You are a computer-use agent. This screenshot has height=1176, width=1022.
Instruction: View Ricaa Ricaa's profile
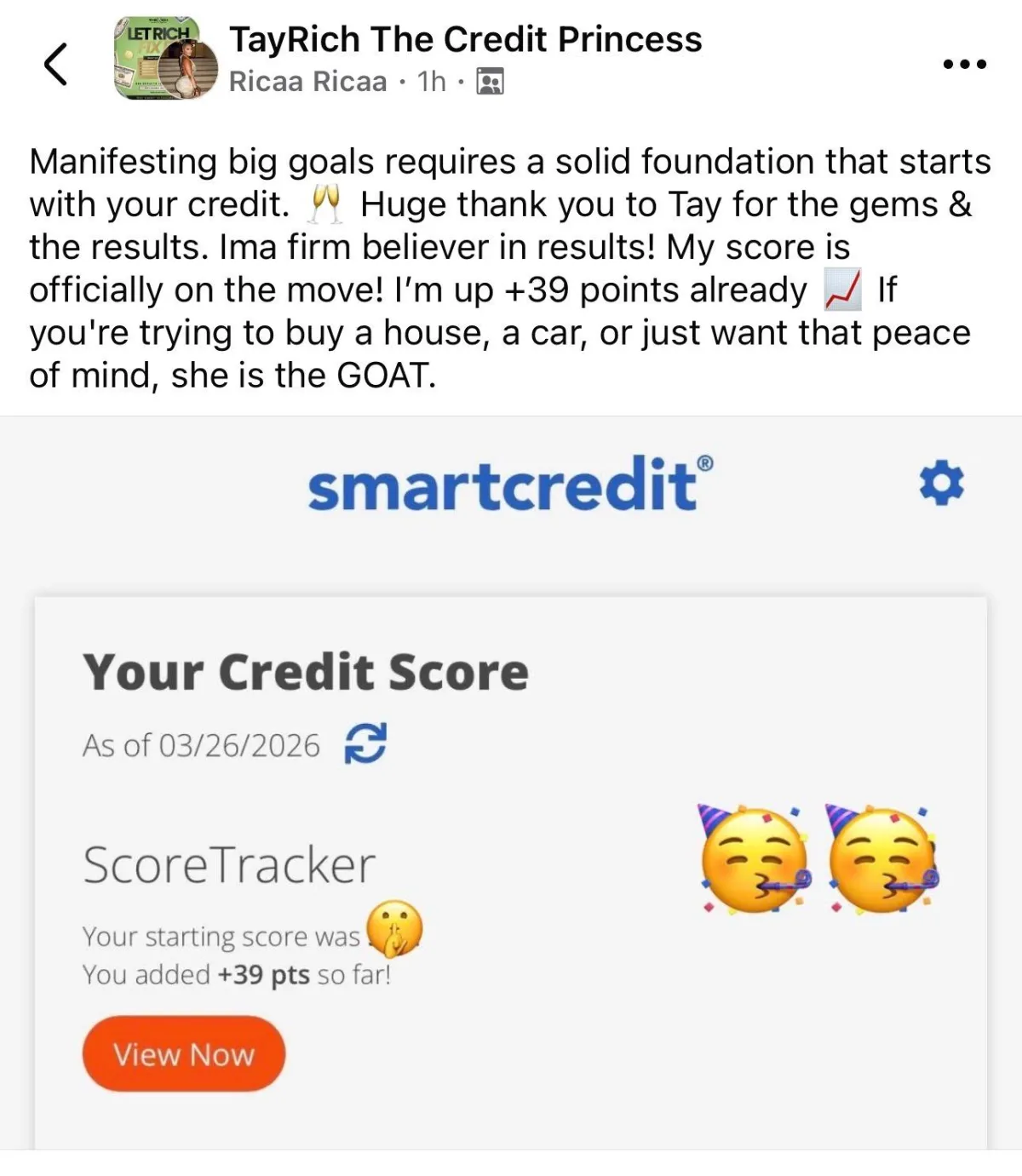pyautogui.click(x=307, y=82)
